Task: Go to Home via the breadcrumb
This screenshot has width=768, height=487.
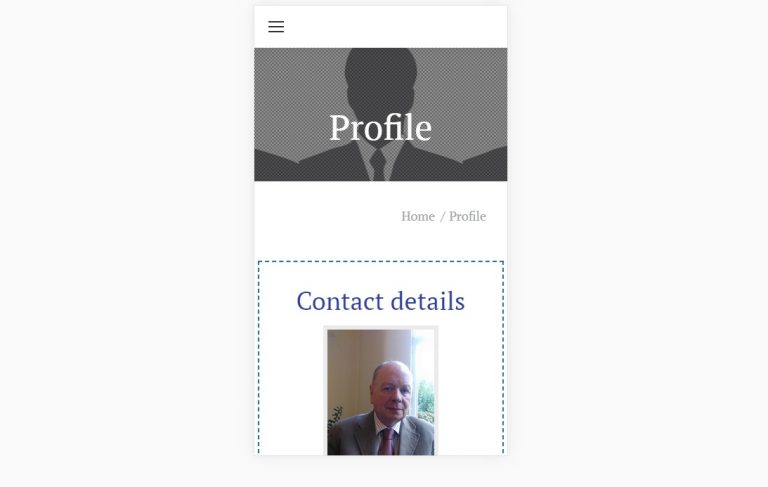Action: [417, 216]
